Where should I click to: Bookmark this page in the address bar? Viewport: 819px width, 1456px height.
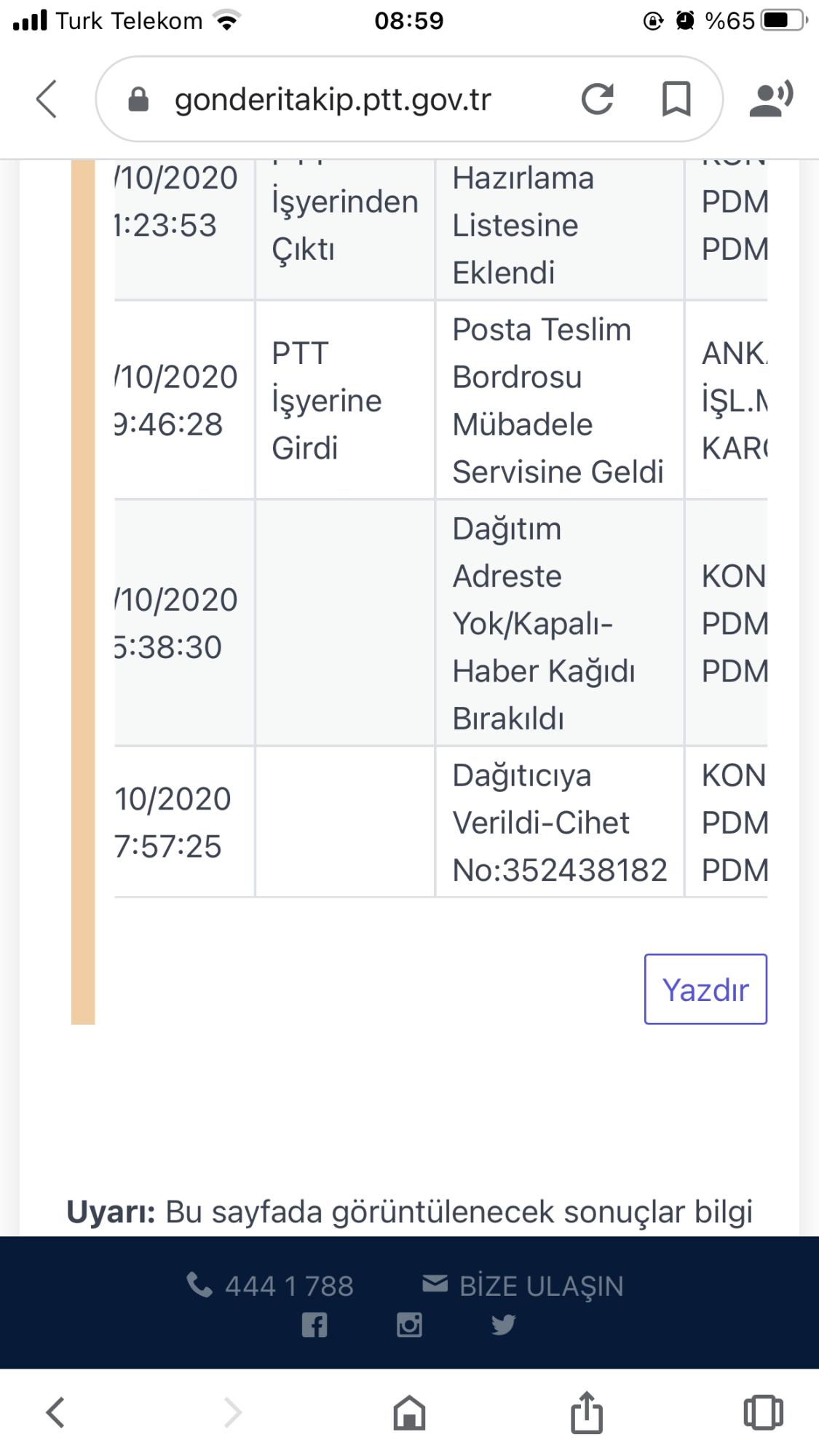click(x=676, y=99)
